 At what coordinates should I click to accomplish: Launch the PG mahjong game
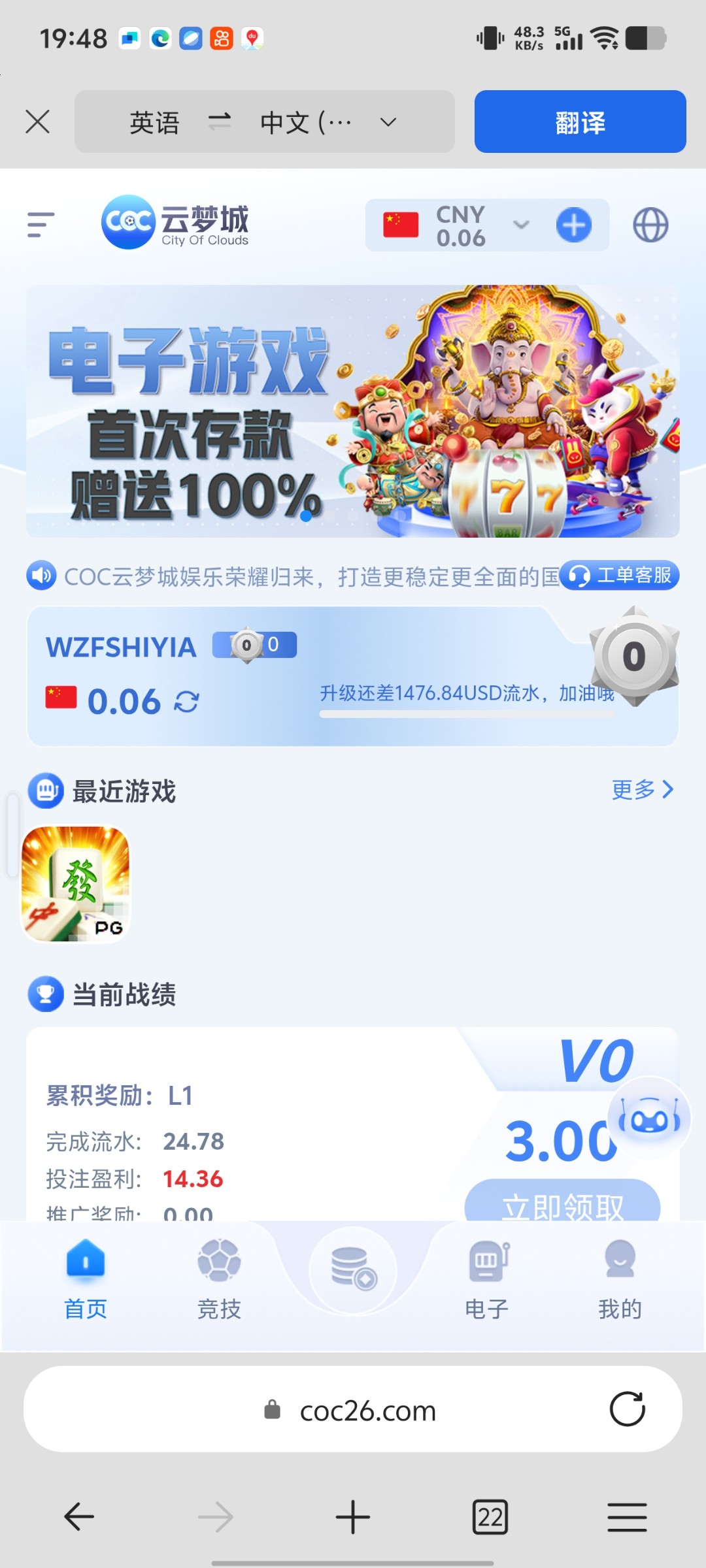[76, 883]
